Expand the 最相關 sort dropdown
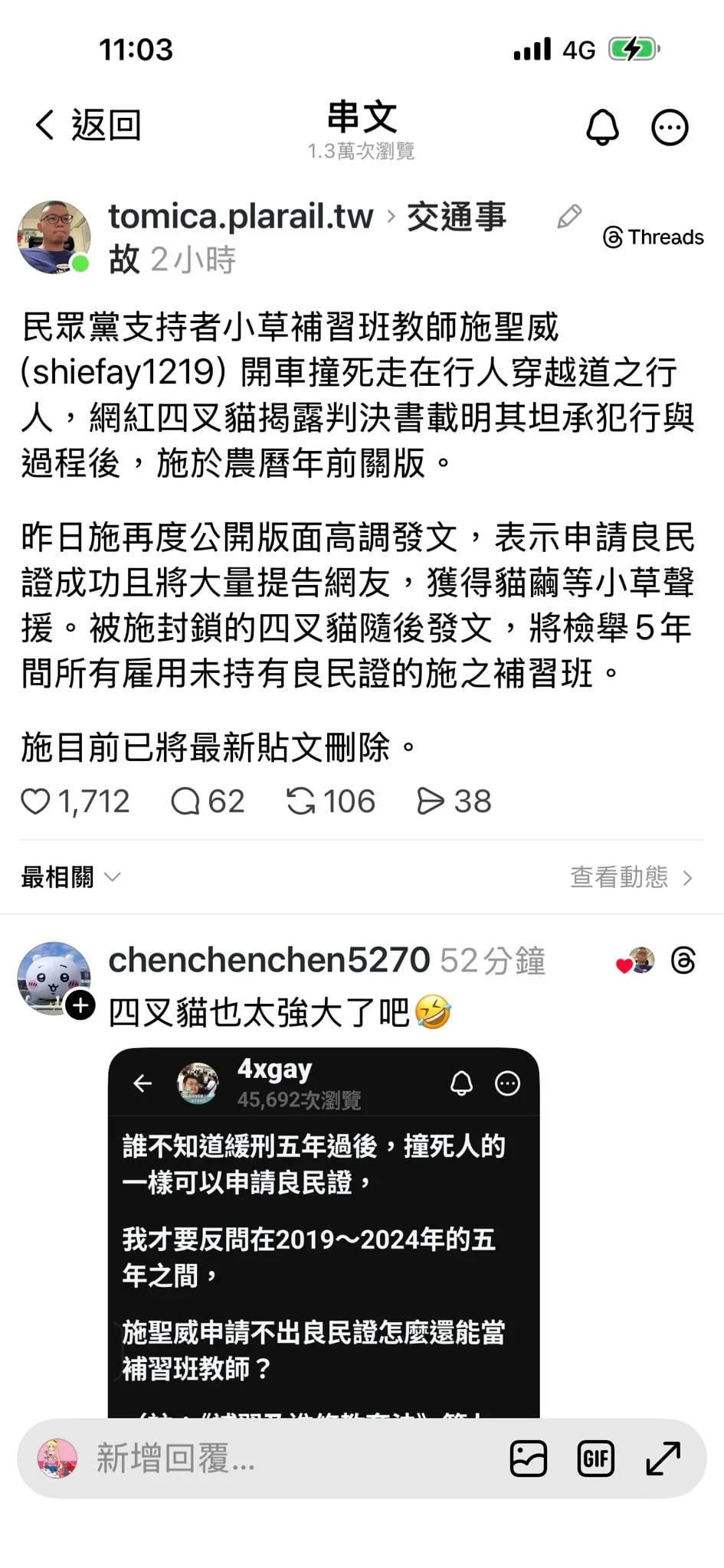The height and width of the screenshot is (1568, 724). point(70,877)
